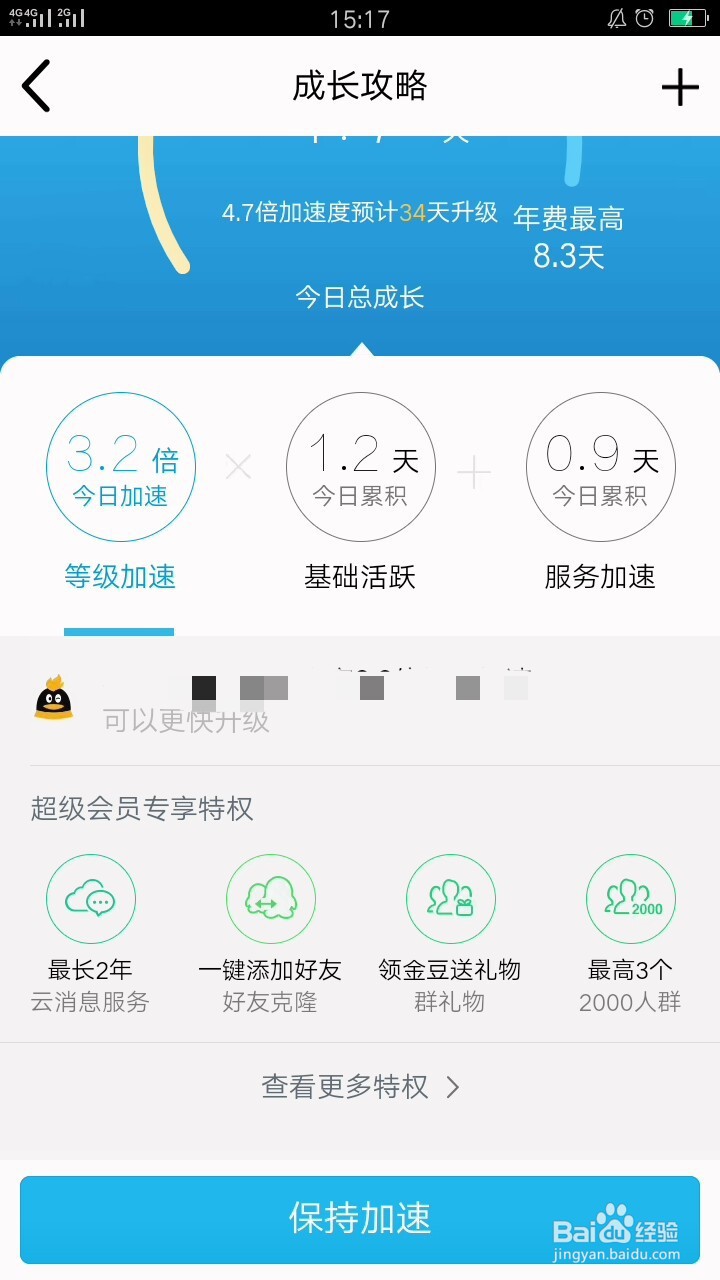720x1280 pixels.
Task: Select the 基础活跃 circle showing 1.2天
Action: point(360,467)
